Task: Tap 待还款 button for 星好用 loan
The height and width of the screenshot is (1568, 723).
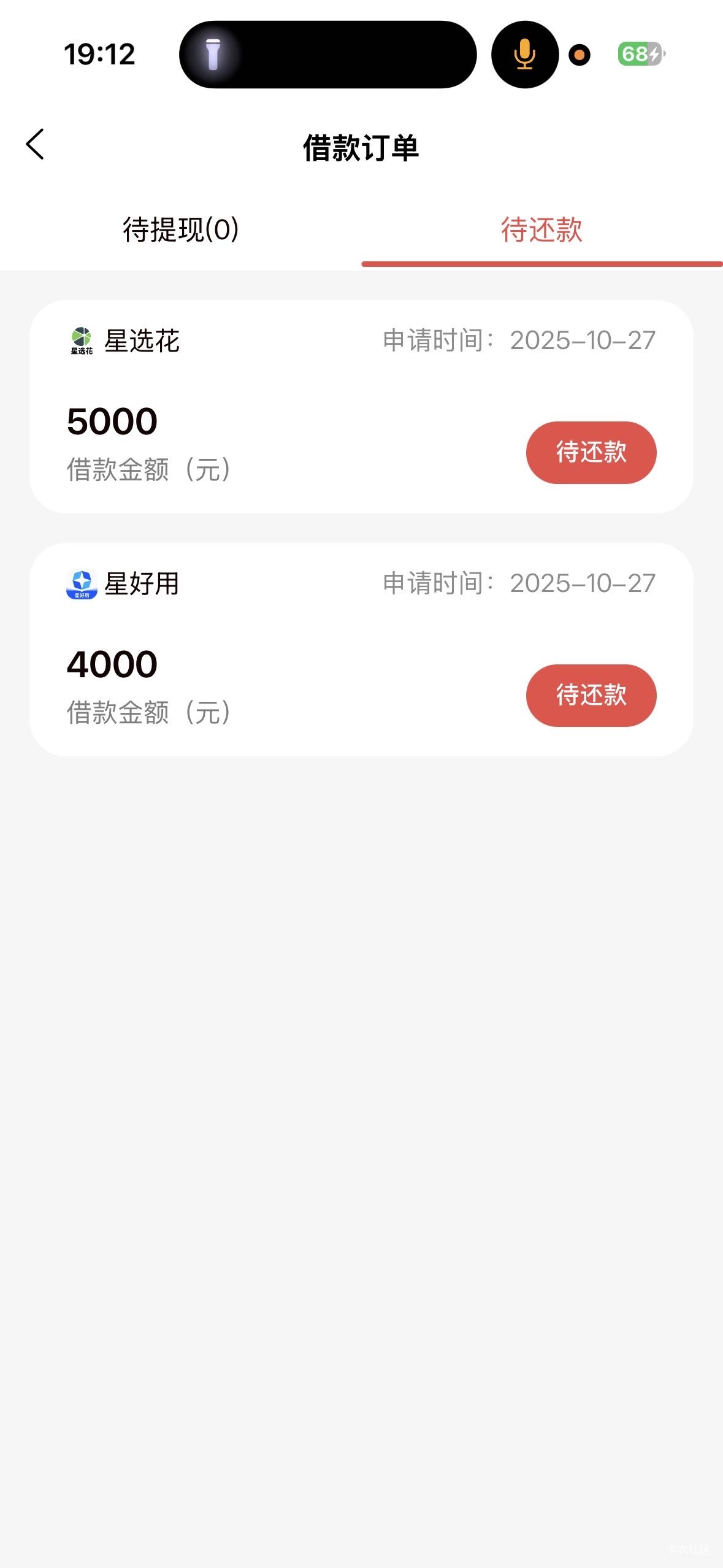Action: pyautogui.click(x=591, y=696)
